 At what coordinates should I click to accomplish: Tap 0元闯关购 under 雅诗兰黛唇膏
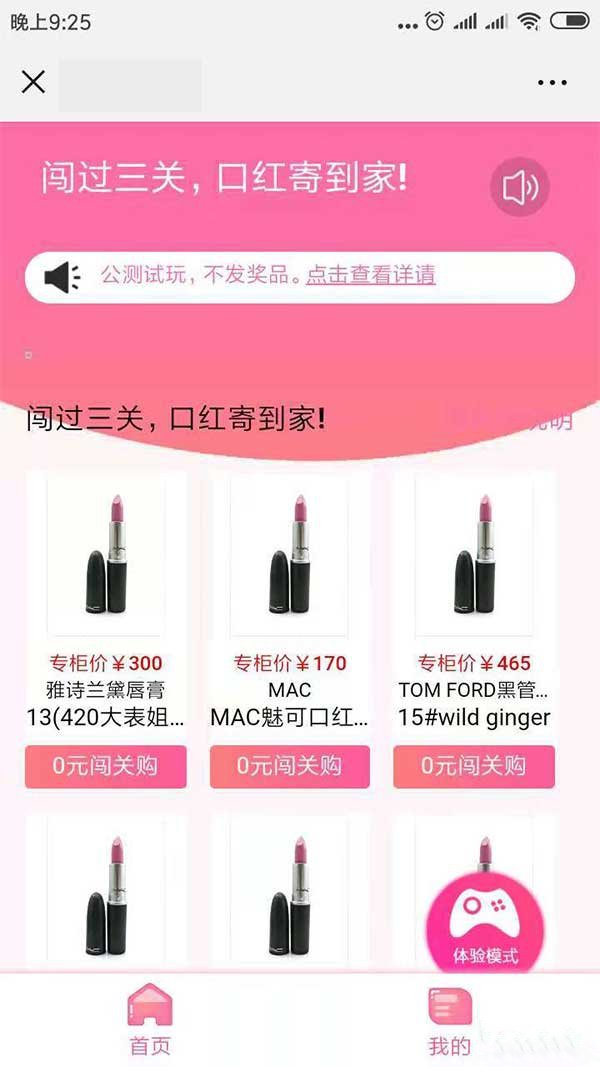[x=106, y=767]
